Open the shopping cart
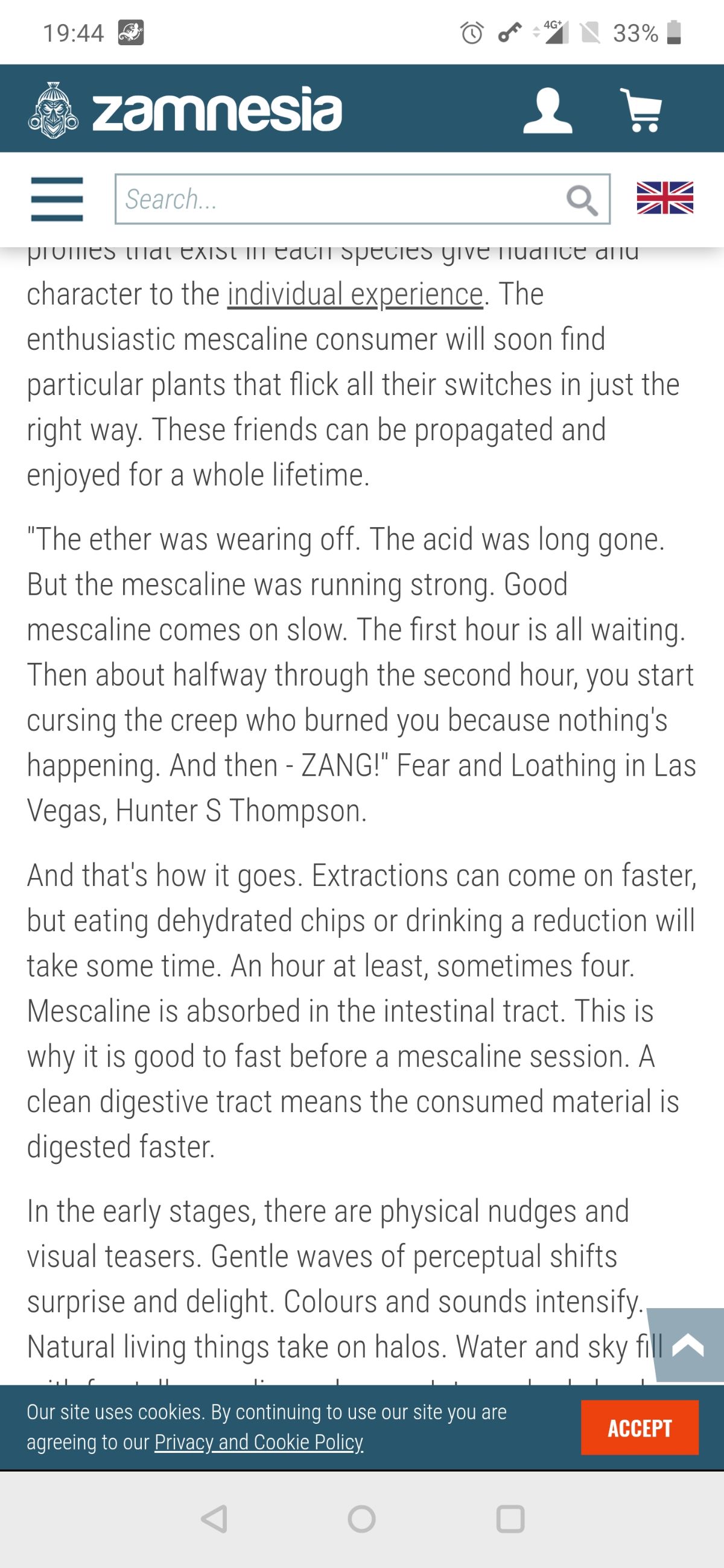This screenshot has height=1568, width=724. [x=641, y=110]
